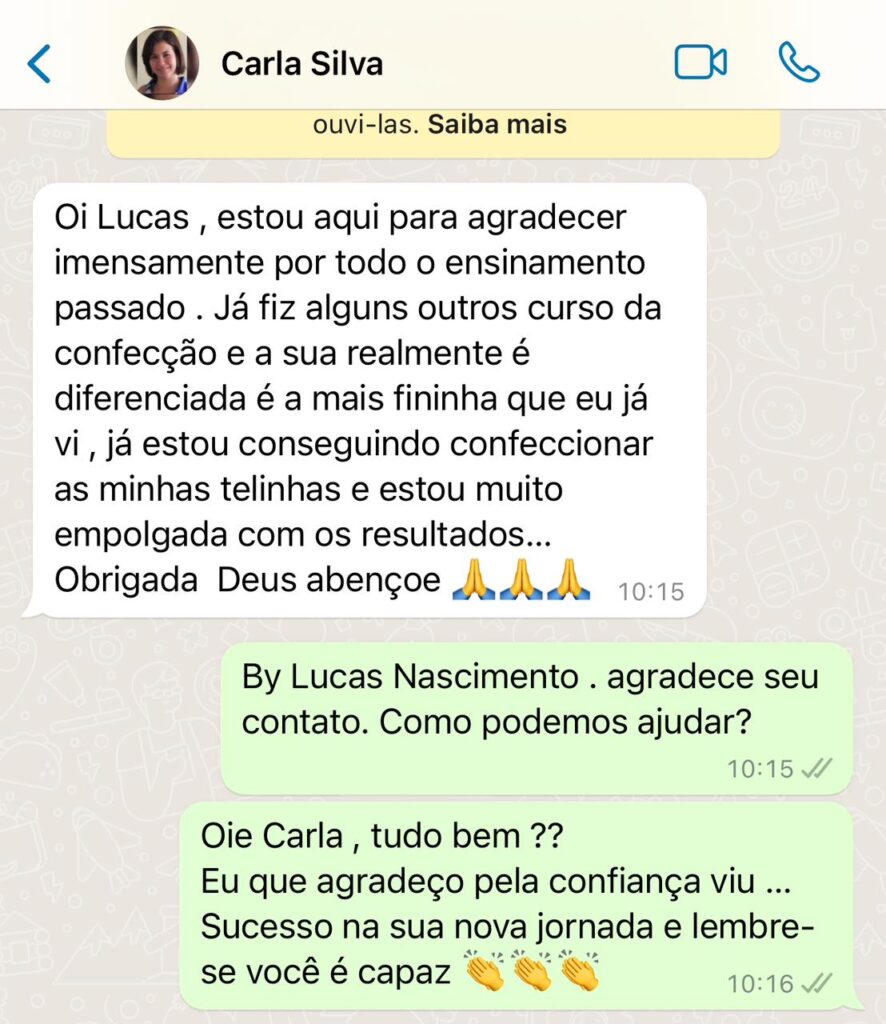Start a video call with Carla Silva
The height and width of the screenshot is (1024, 886).
(700, 63)
